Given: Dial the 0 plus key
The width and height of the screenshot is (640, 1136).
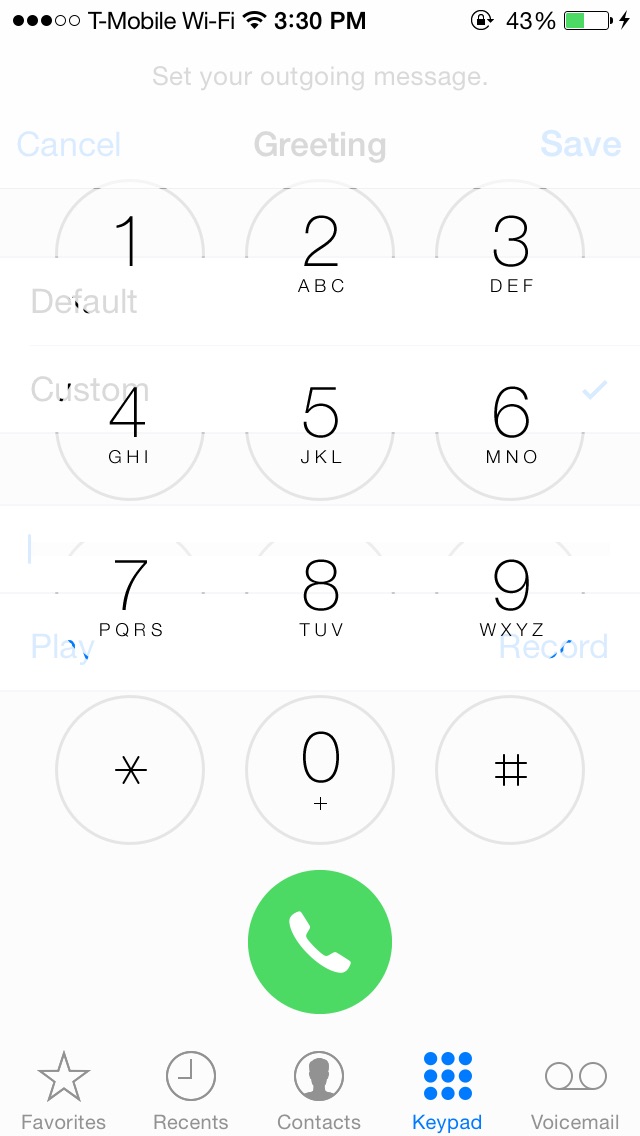Looking at the screenshot, I should pos(320,770).
